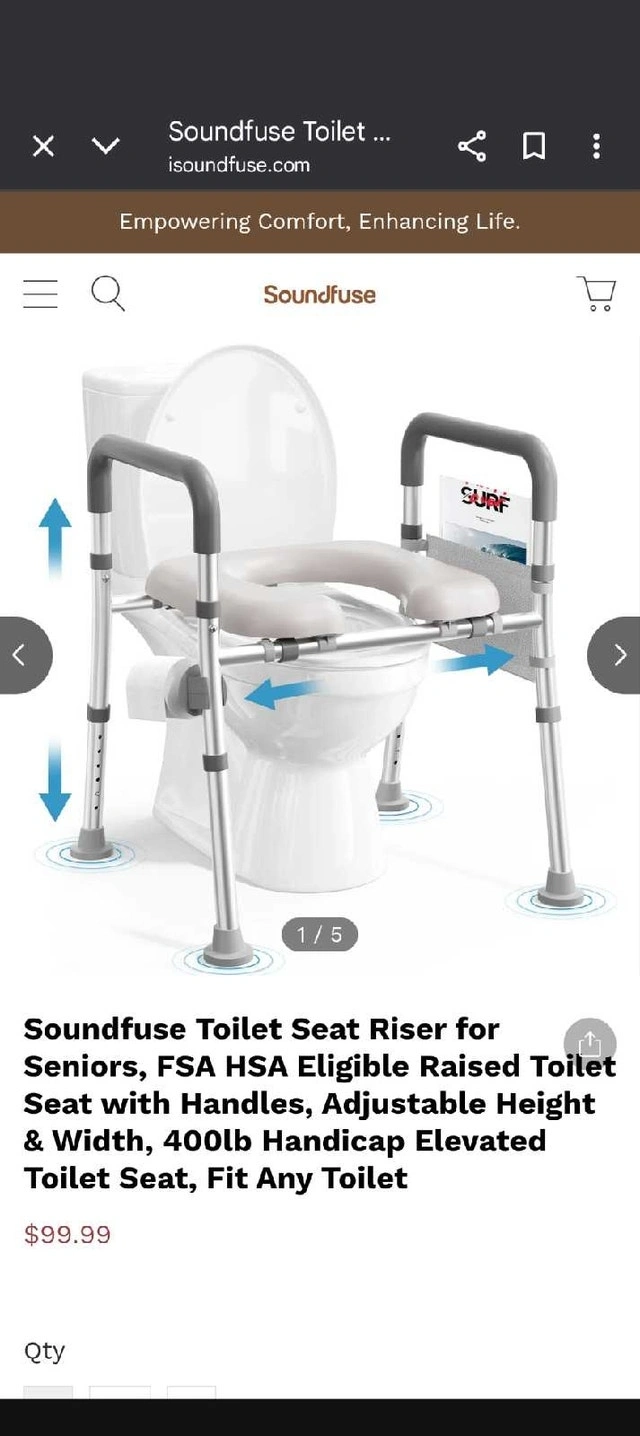Screen dimensions: 640x1436
Task: Open the hamburger navigation menu
Action: [40, 294]
